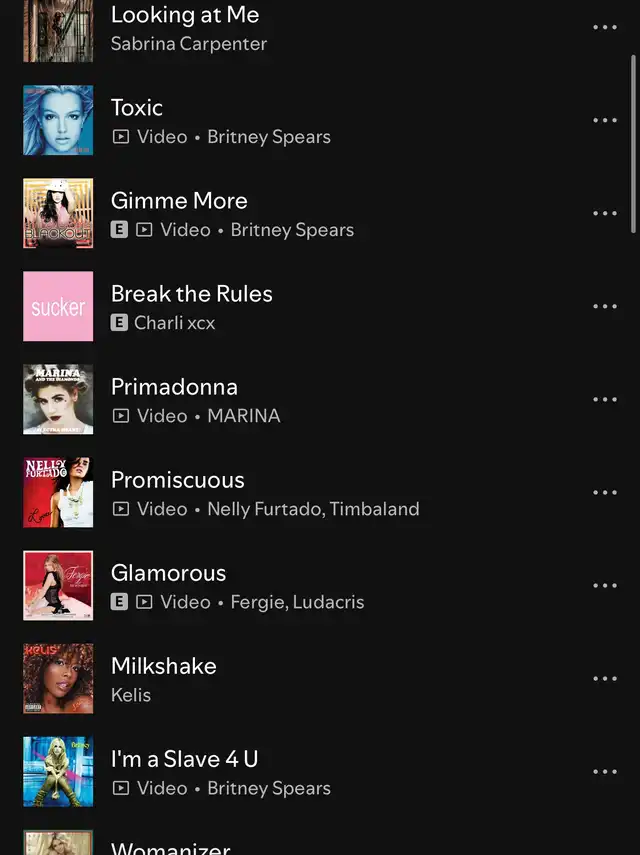Open the three-dot menu for Milkshake
Image resolution: width=640 pixels, height=855 pixels.
[605, 679]
